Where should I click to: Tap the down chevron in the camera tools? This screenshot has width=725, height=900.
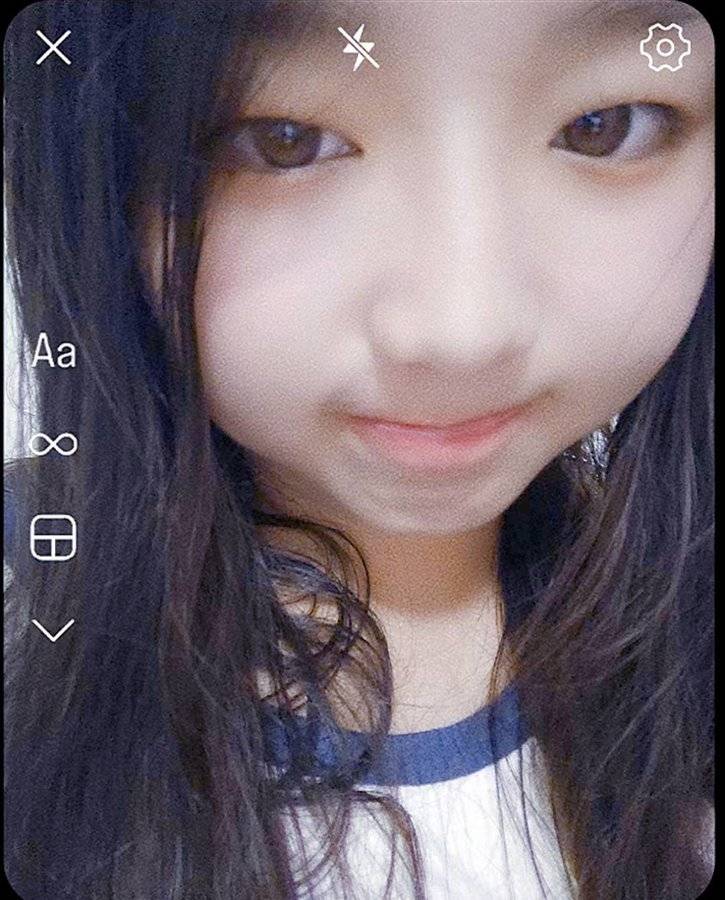54,630
